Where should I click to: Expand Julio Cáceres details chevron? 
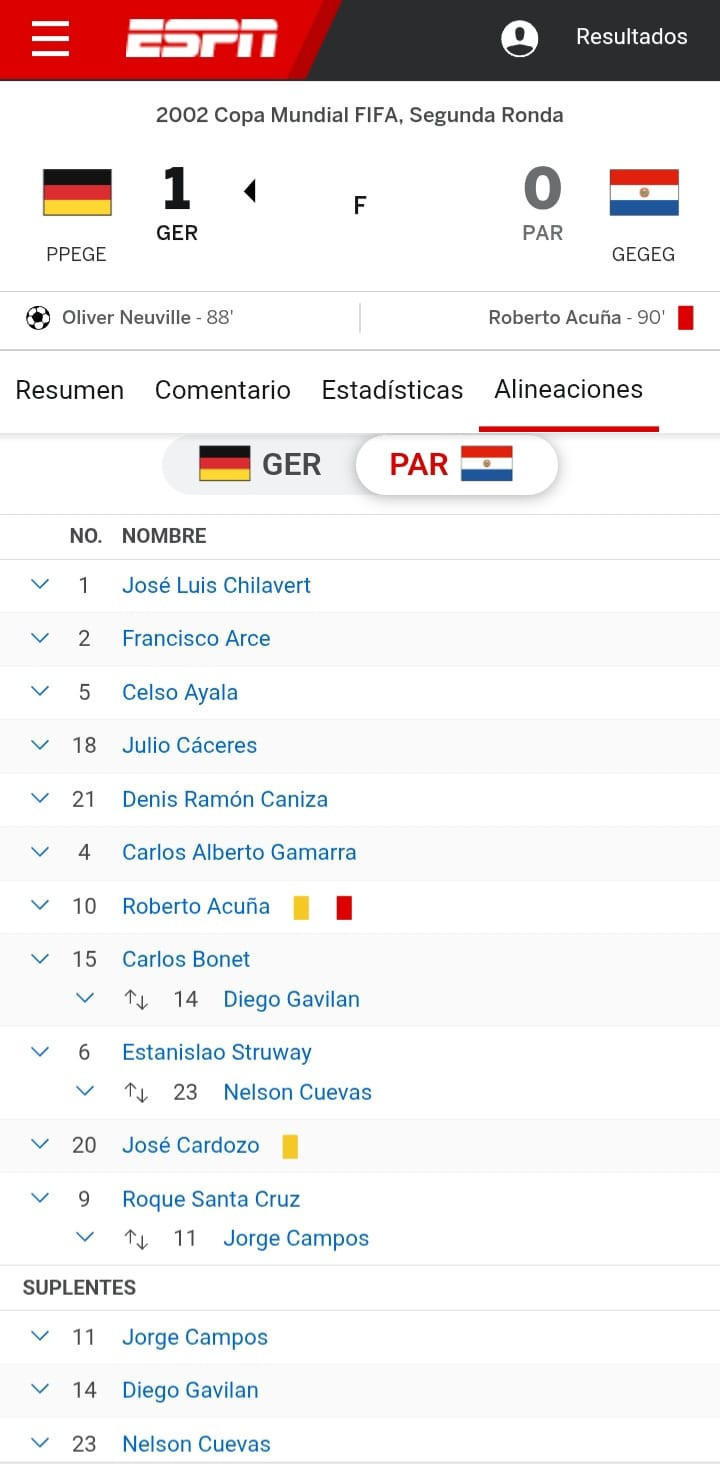pos(40,745)
